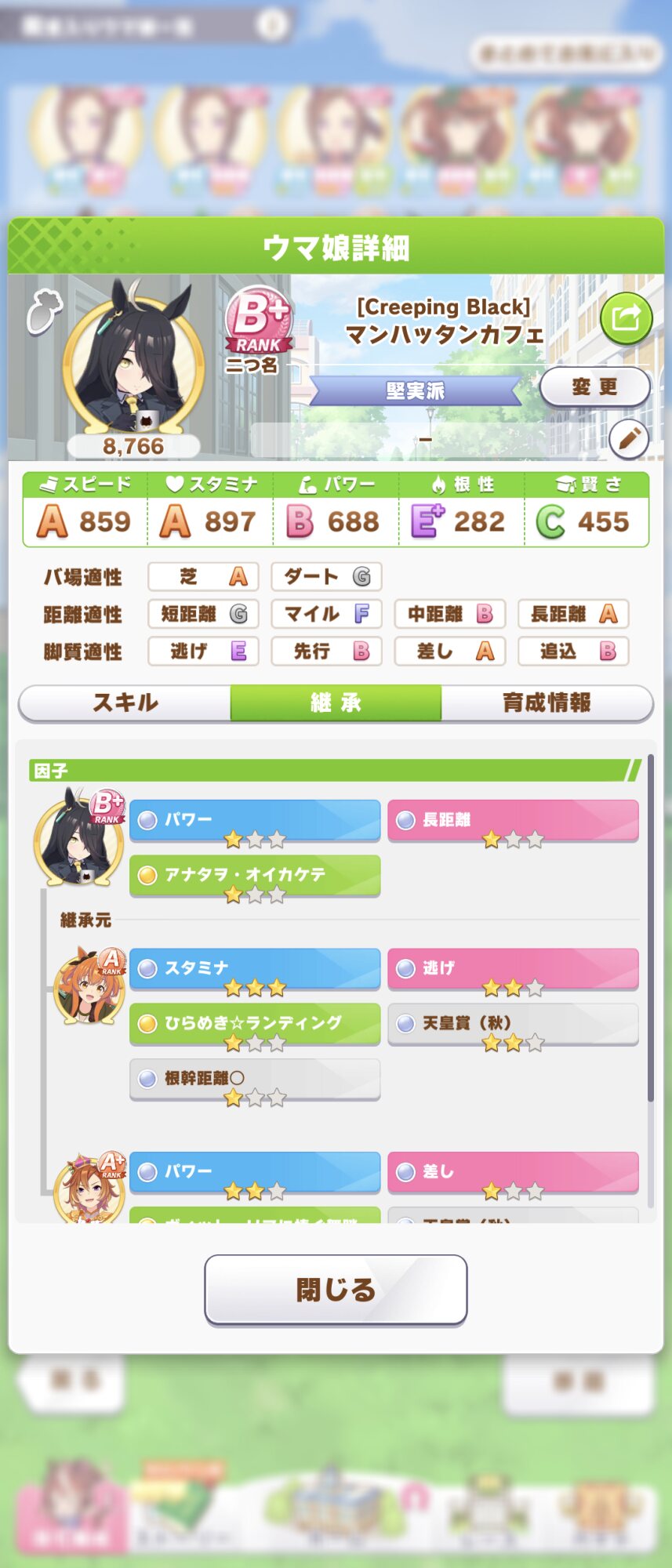Tap the 変更 button to change title
The width and height of the screenshot is (672, 1568).
[594, 387]
